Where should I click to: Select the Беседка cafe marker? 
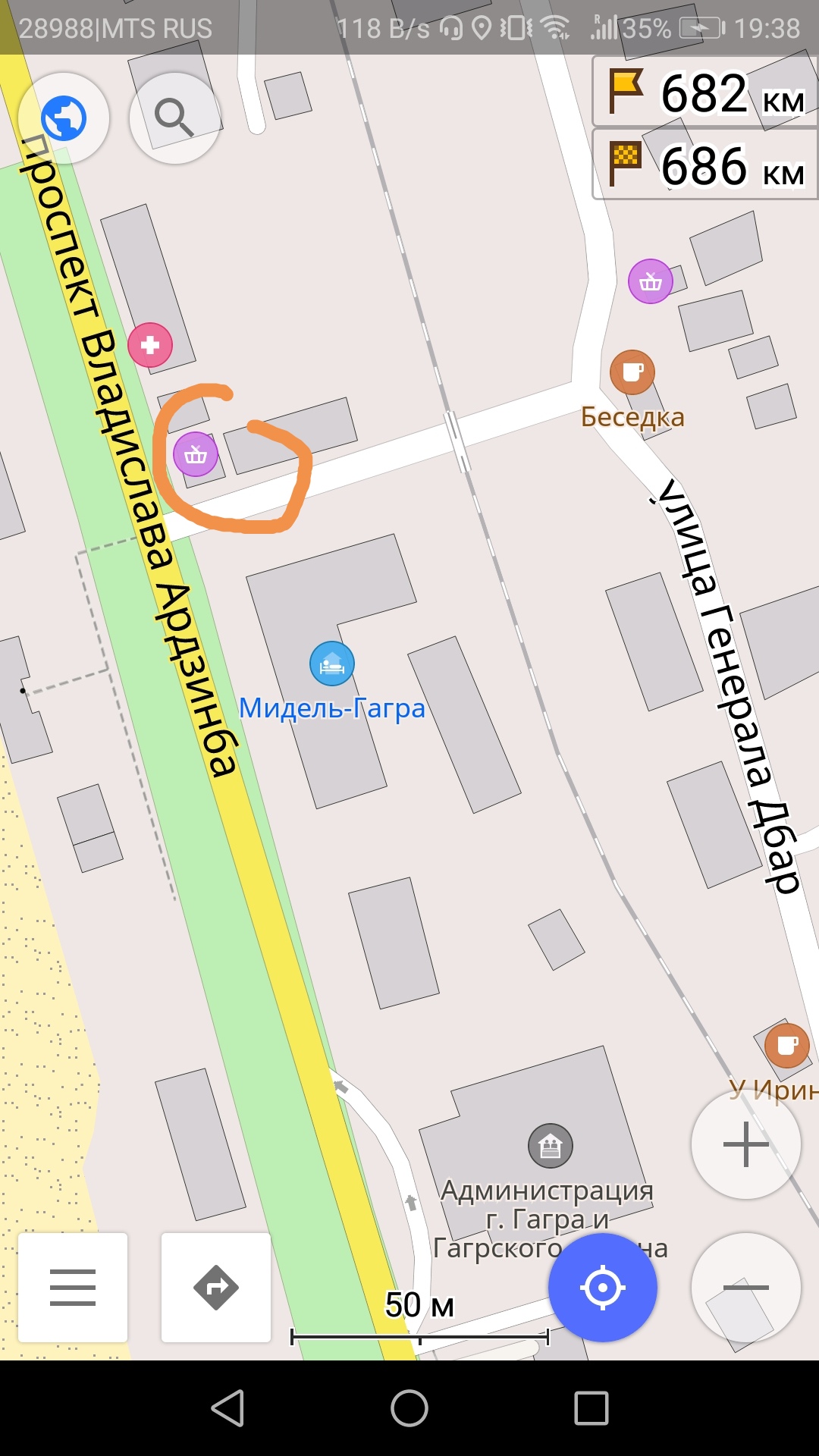(632, 372)
